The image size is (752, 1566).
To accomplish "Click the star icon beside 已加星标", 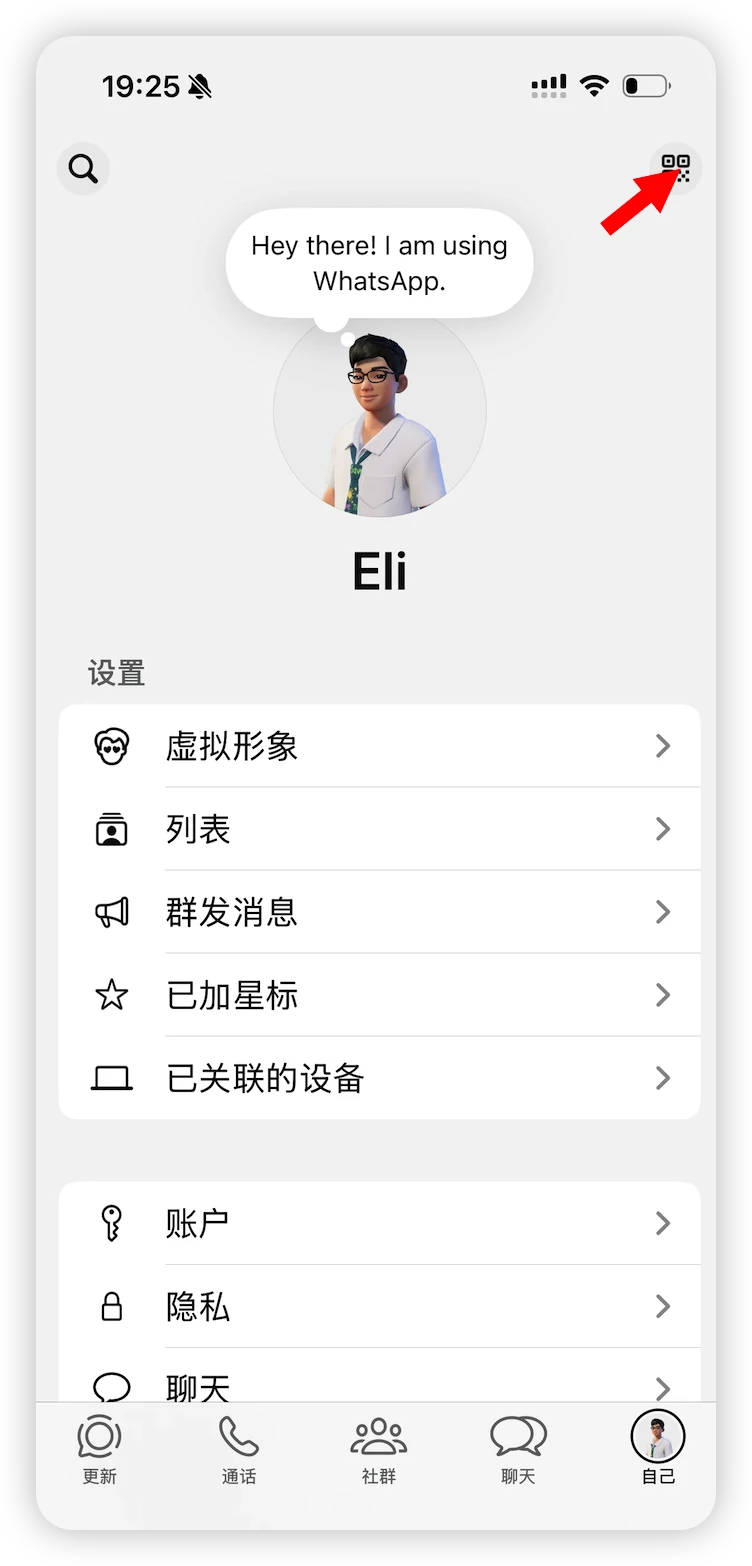I will (112, 995).
